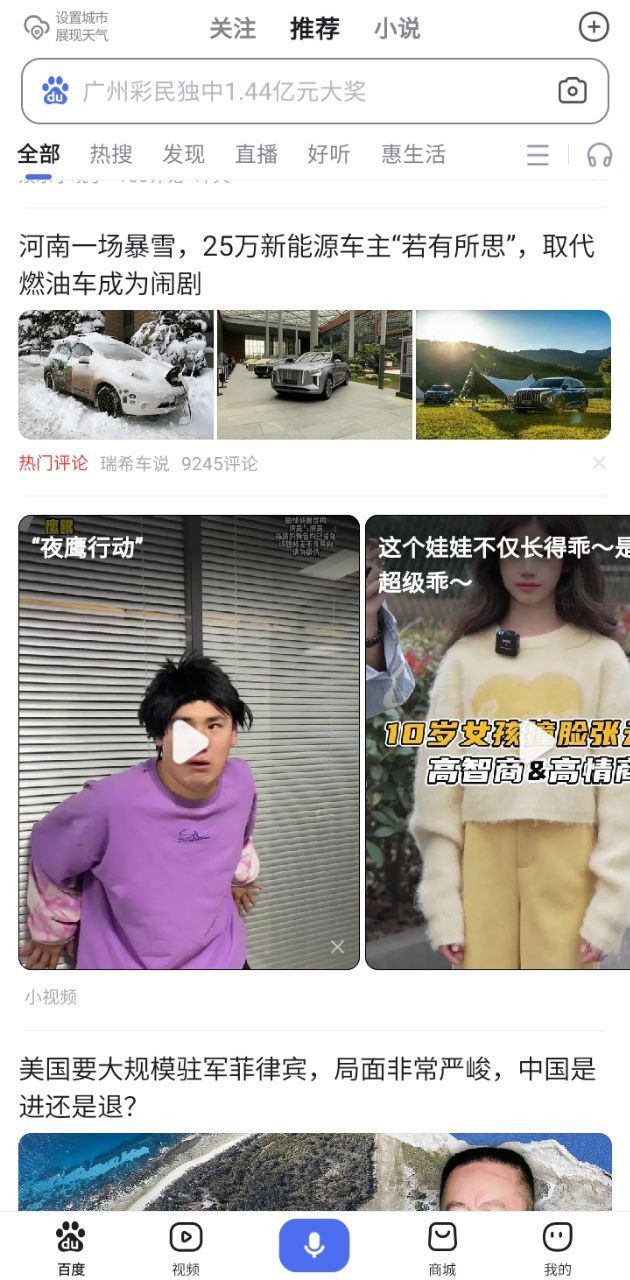Select the 好听 channel
This screenshot has height=1280, width=630.
(x=329, y=154)
